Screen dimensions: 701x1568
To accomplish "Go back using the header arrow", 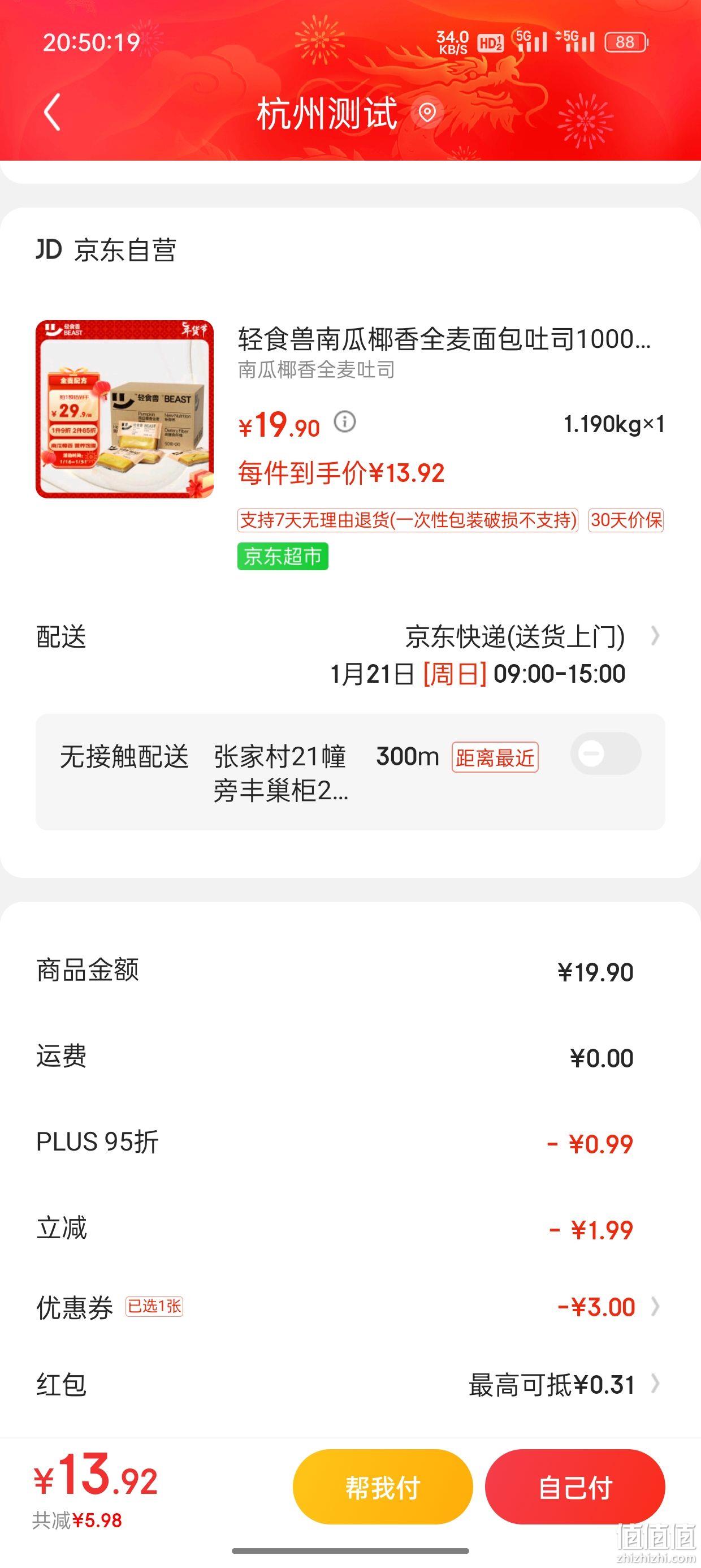I will [x=53, y=112].
